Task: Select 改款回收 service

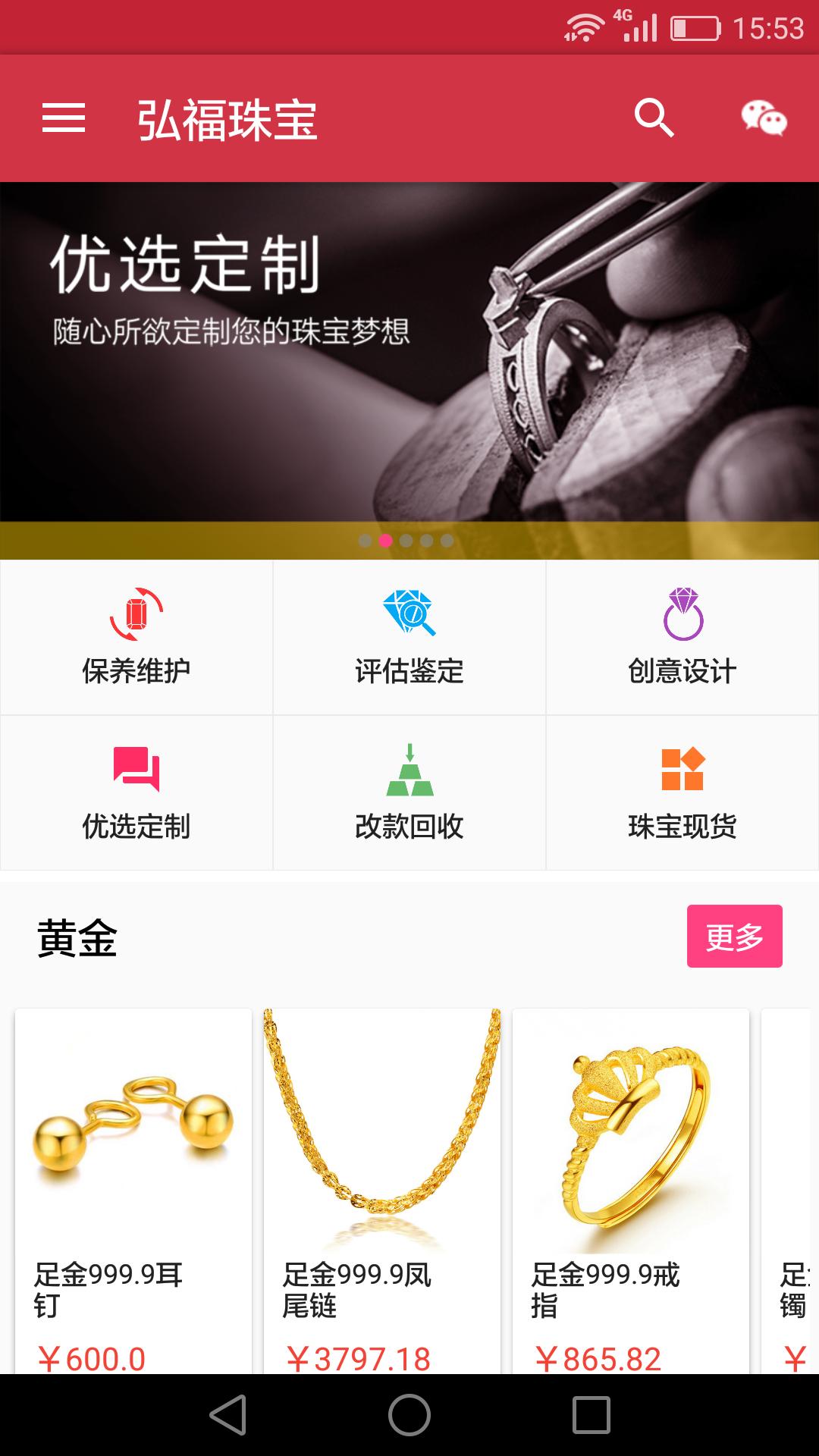Action: pyautogui.click(x=409, y=793)
